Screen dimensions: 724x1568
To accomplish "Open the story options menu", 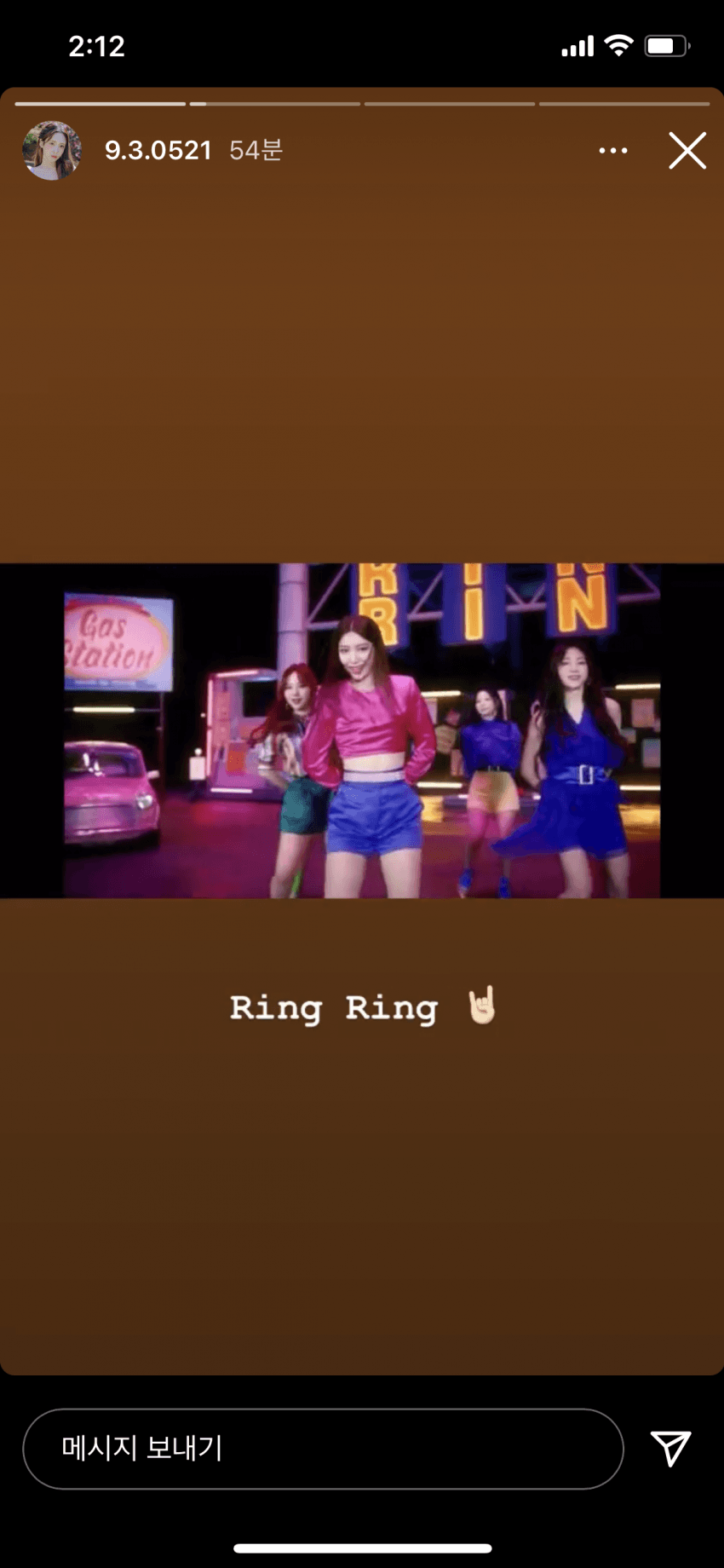I will click(613, 151).
